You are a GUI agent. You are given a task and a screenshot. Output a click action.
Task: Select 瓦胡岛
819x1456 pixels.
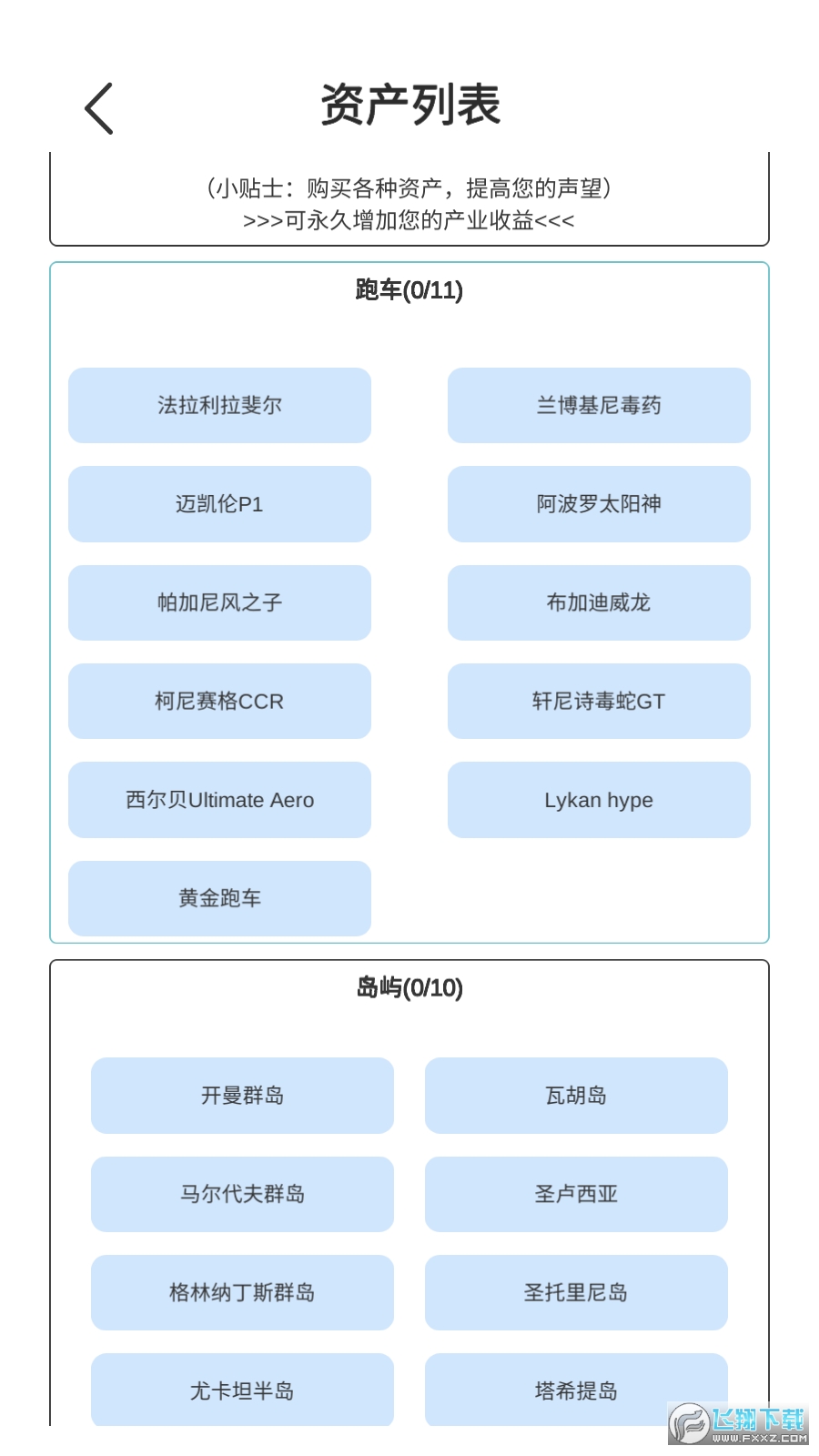point(575,1096)
